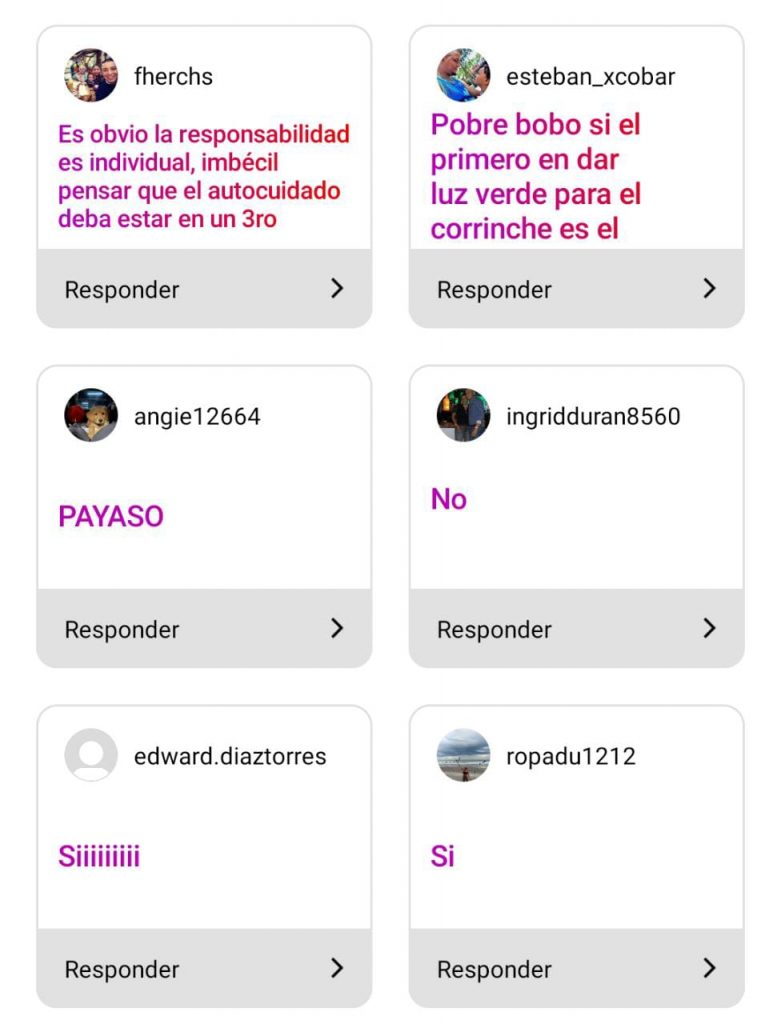781x1024 pixels.
Task: Reply to edward.diaztorres's response
Action: [x=204, y=969]
